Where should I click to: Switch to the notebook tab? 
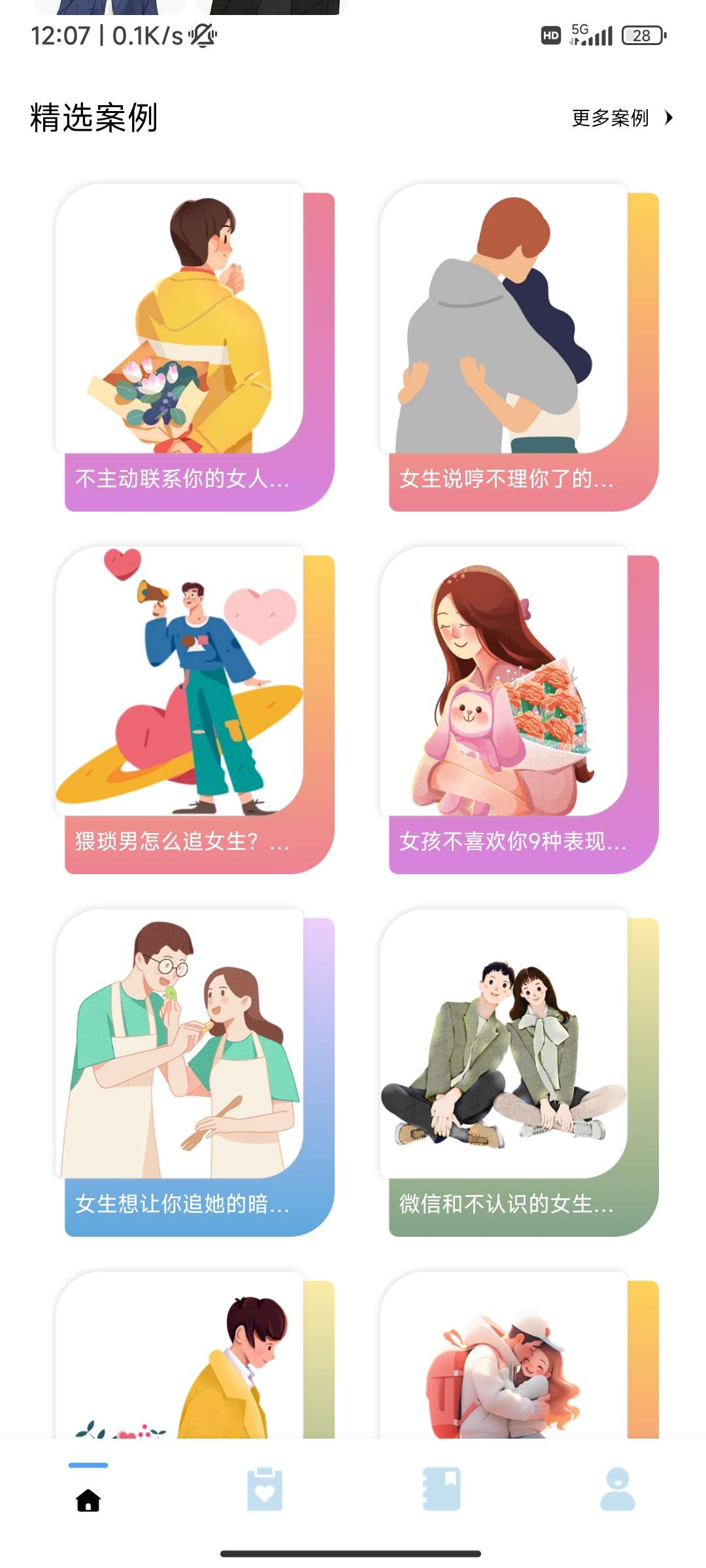[x=441, y=1490]
